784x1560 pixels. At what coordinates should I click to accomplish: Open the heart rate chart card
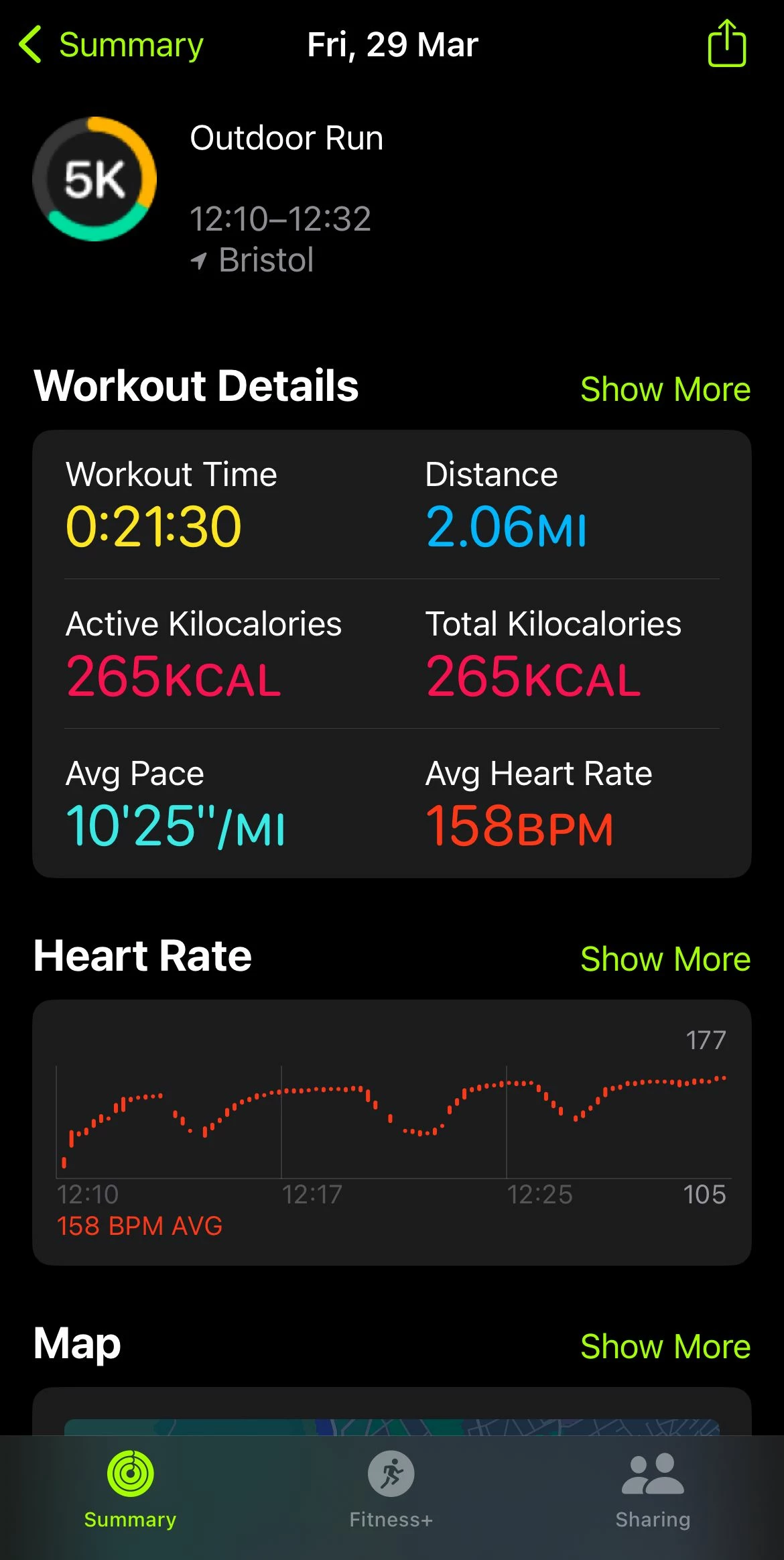click(x=392, y=1132)
